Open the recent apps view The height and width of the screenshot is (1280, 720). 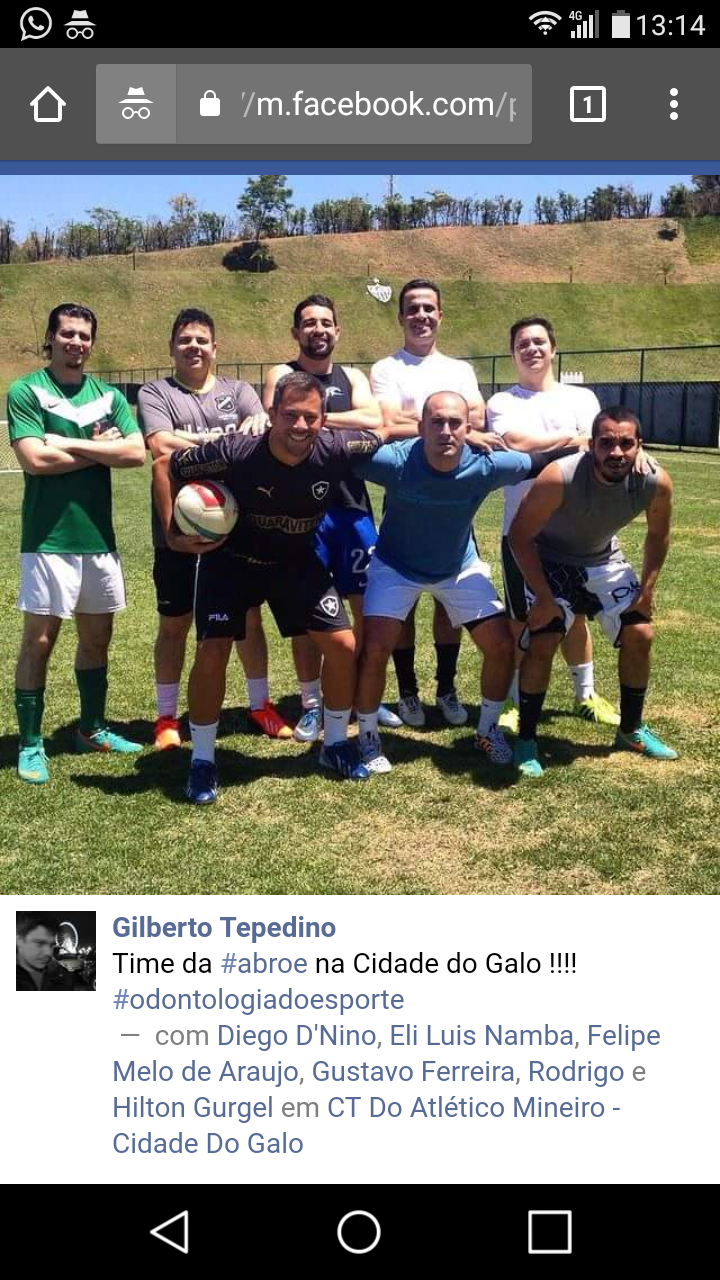tap(549, 1232)
